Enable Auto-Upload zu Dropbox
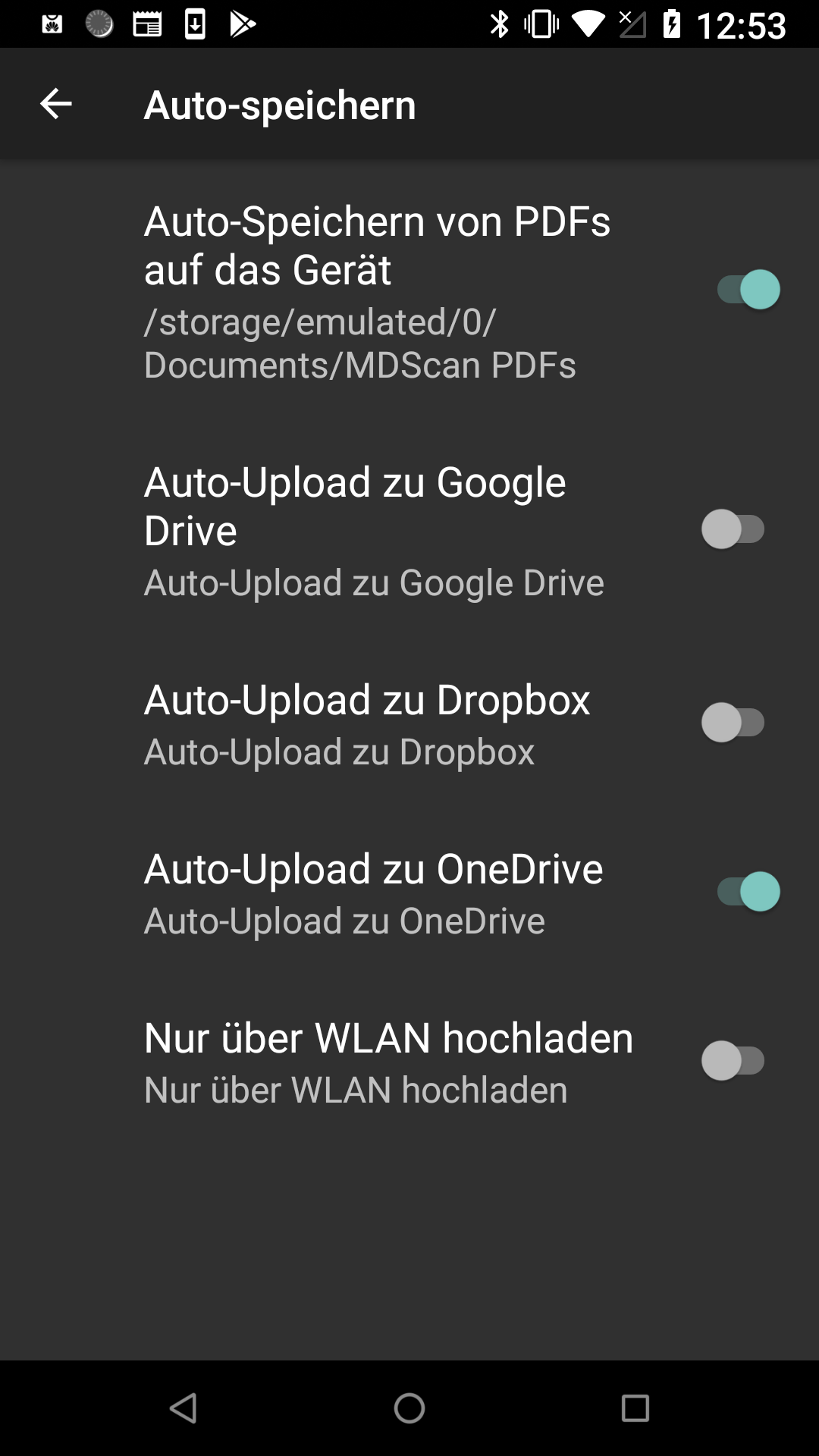819x1456 pixels. [733, 723]
